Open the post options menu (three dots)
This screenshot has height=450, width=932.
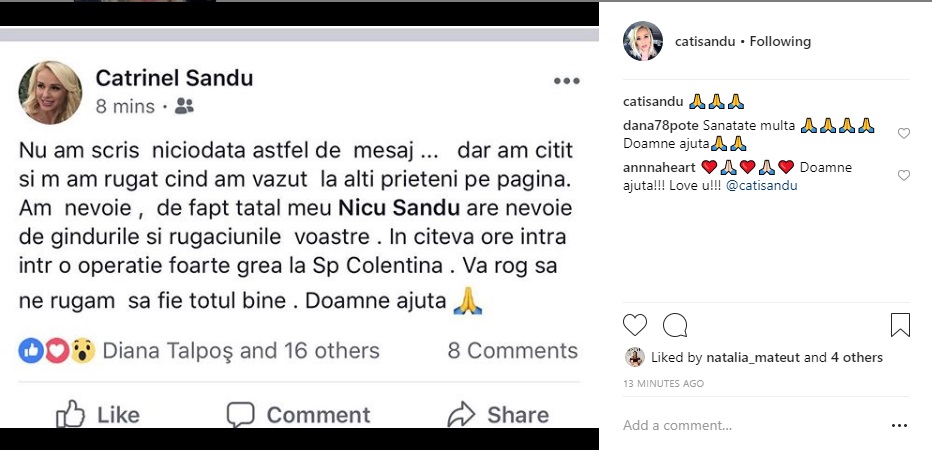tap(900, 425)
